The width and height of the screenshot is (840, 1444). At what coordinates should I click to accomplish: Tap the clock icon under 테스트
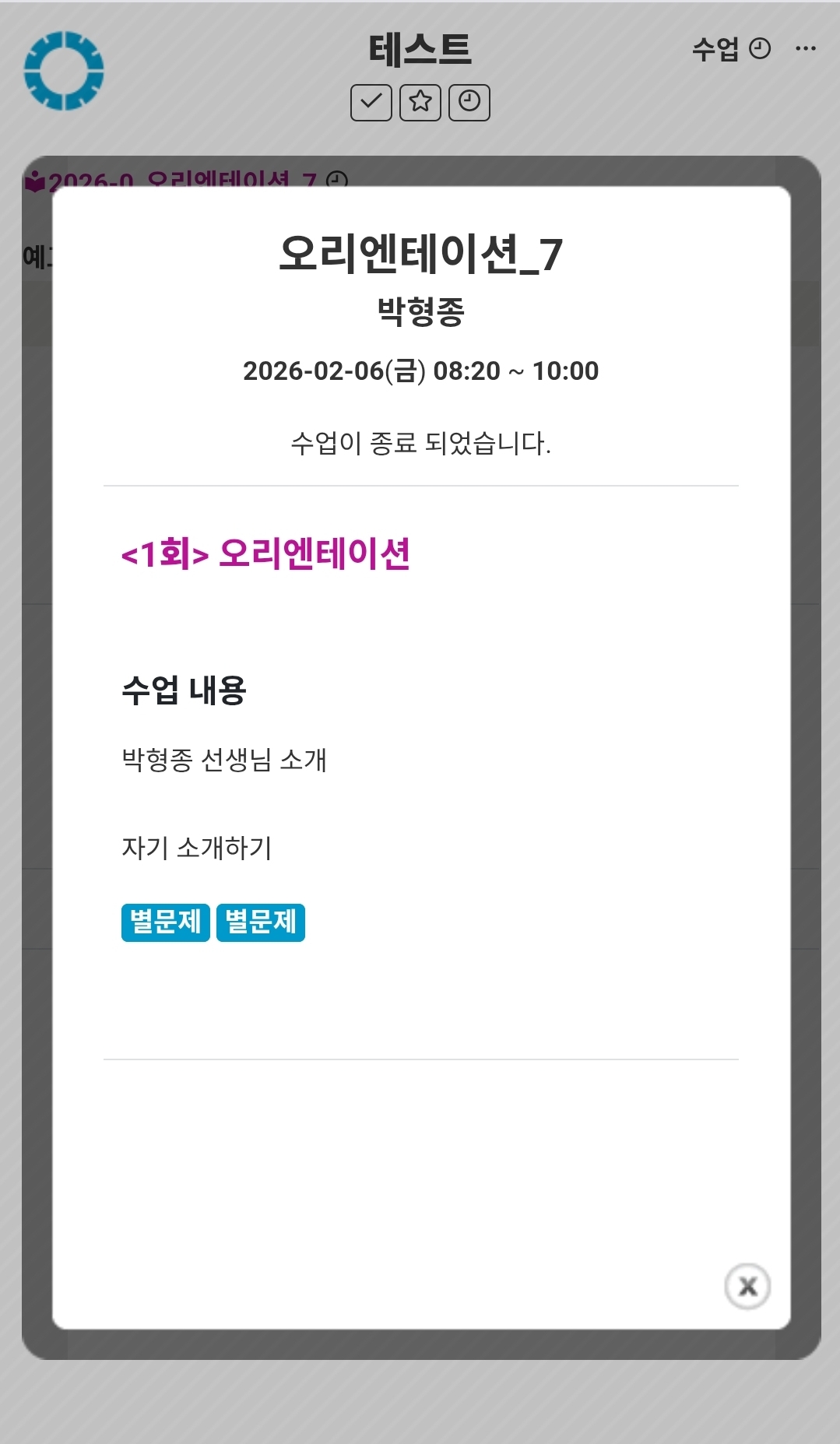[469, 102]
